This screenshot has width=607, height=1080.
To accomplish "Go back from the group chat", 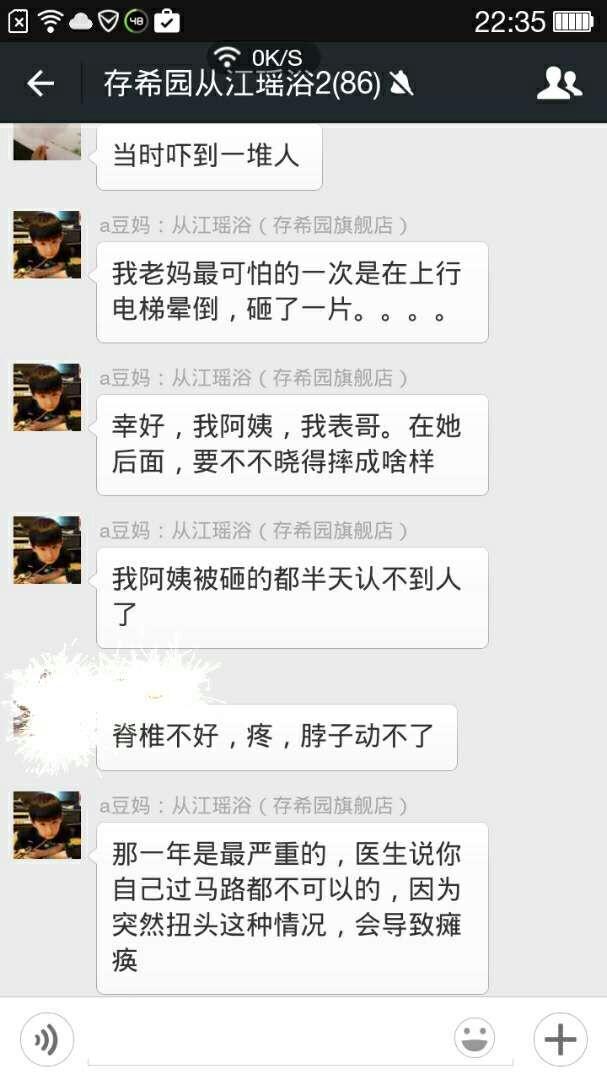I will [x=40, y=84].
